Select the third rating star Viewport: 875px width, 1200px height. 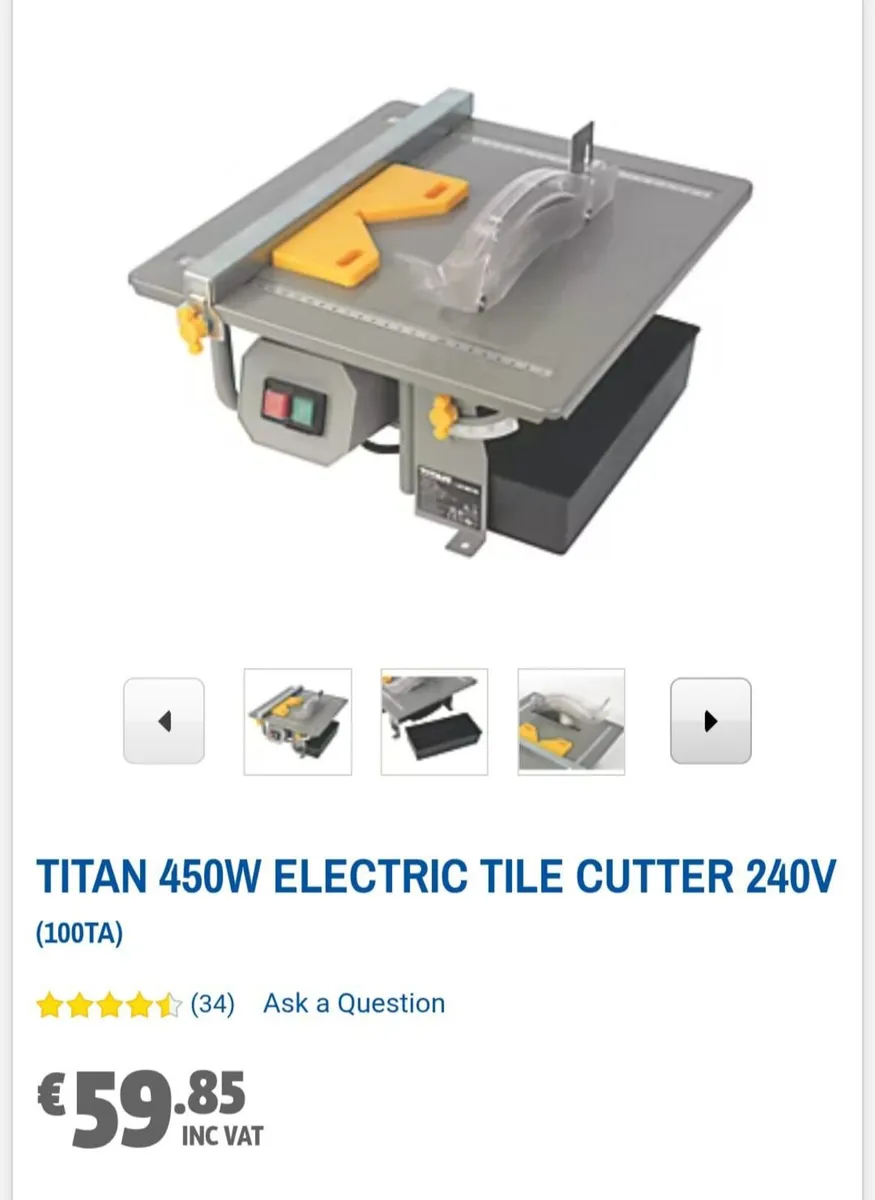click(x=107, y=1003)
